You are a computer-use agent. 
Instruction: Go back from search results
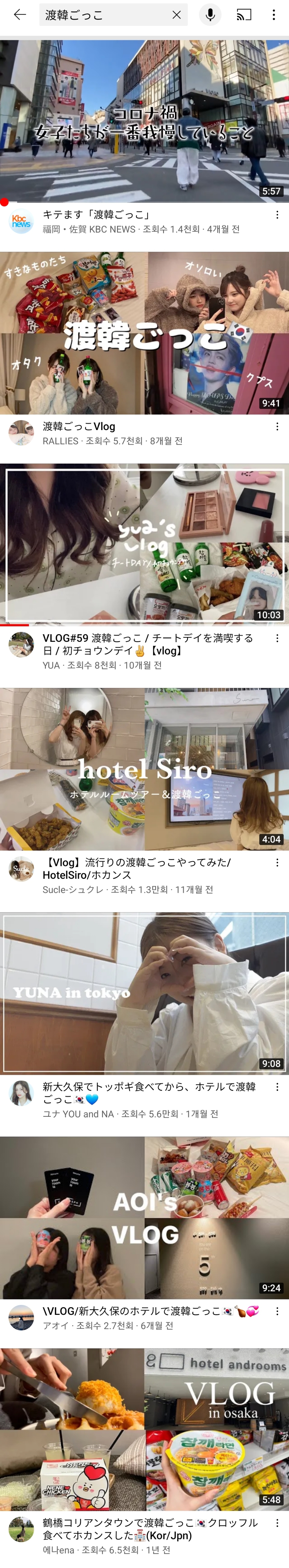(19, 15)
